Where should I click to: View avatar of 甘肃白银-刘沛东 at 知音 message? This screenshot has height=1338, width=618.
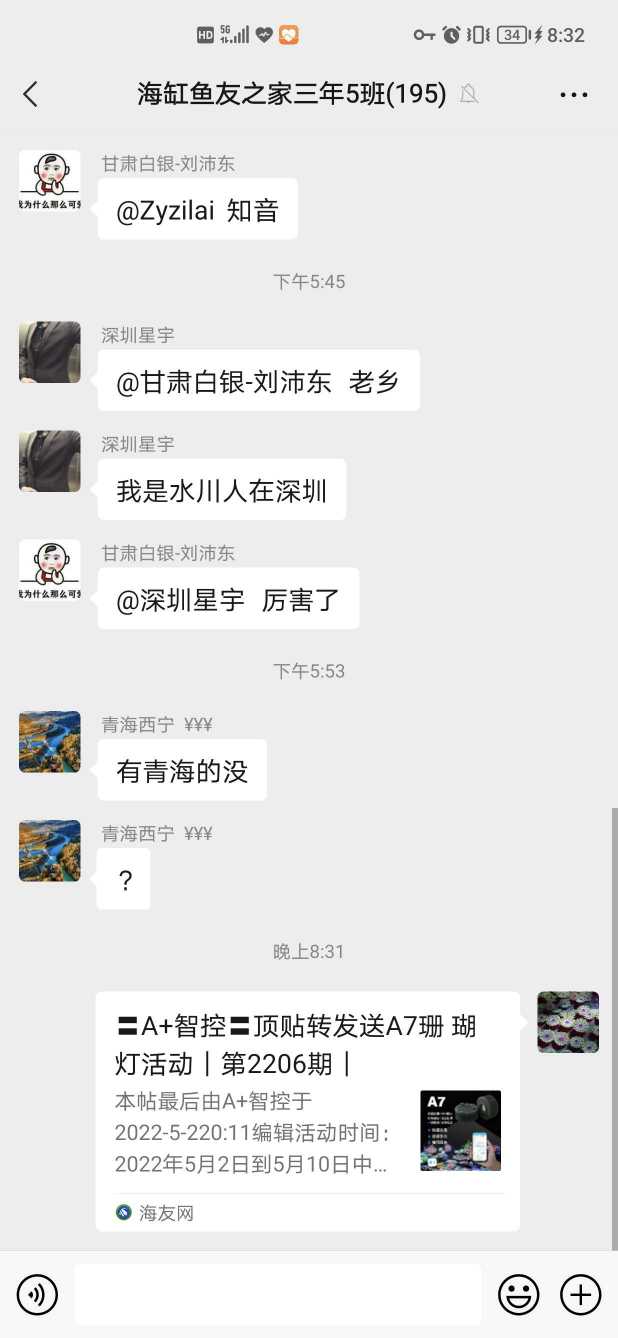coord(50,181)
